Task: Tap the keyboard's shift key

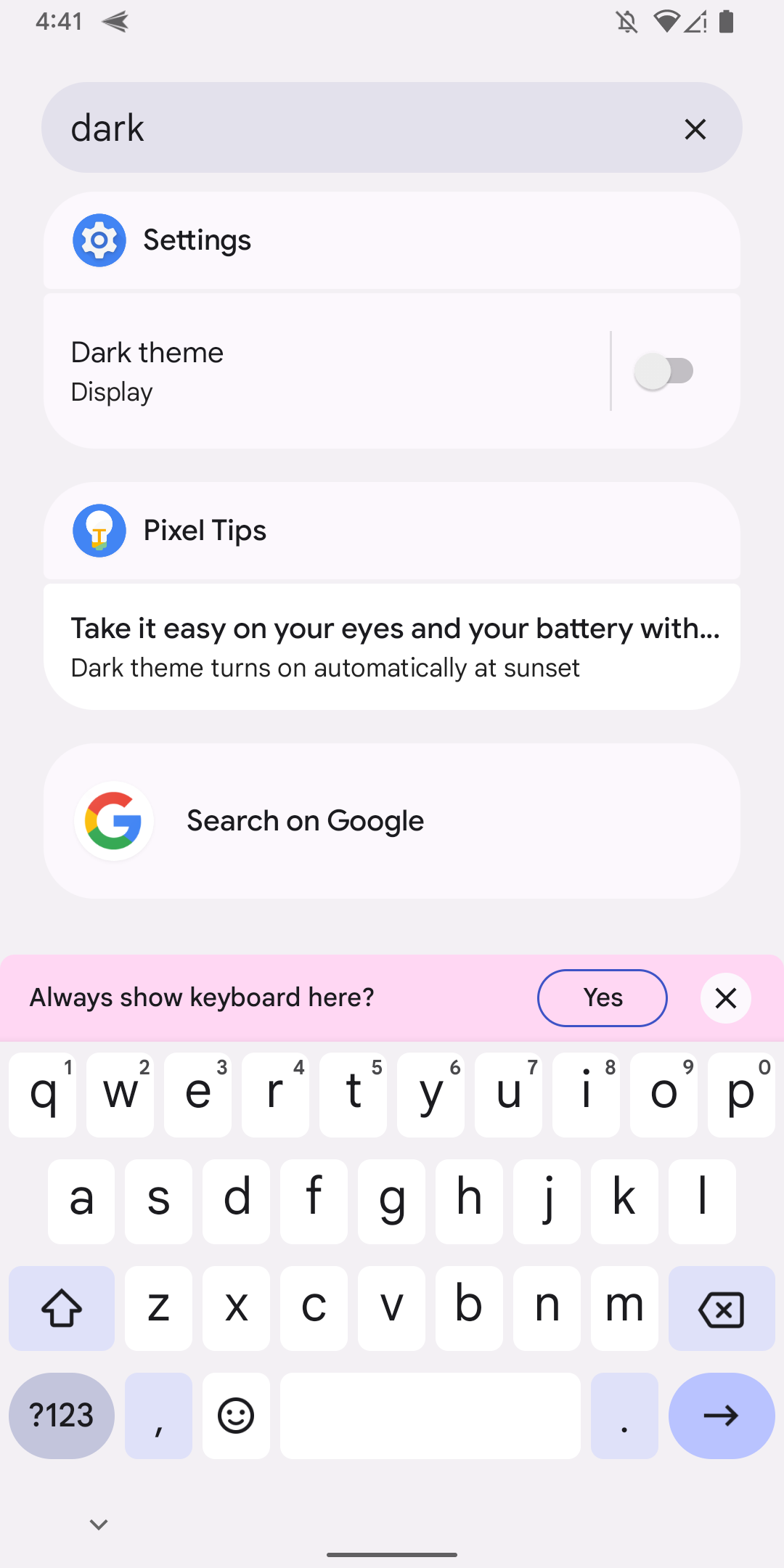Action: (62, 1309)
